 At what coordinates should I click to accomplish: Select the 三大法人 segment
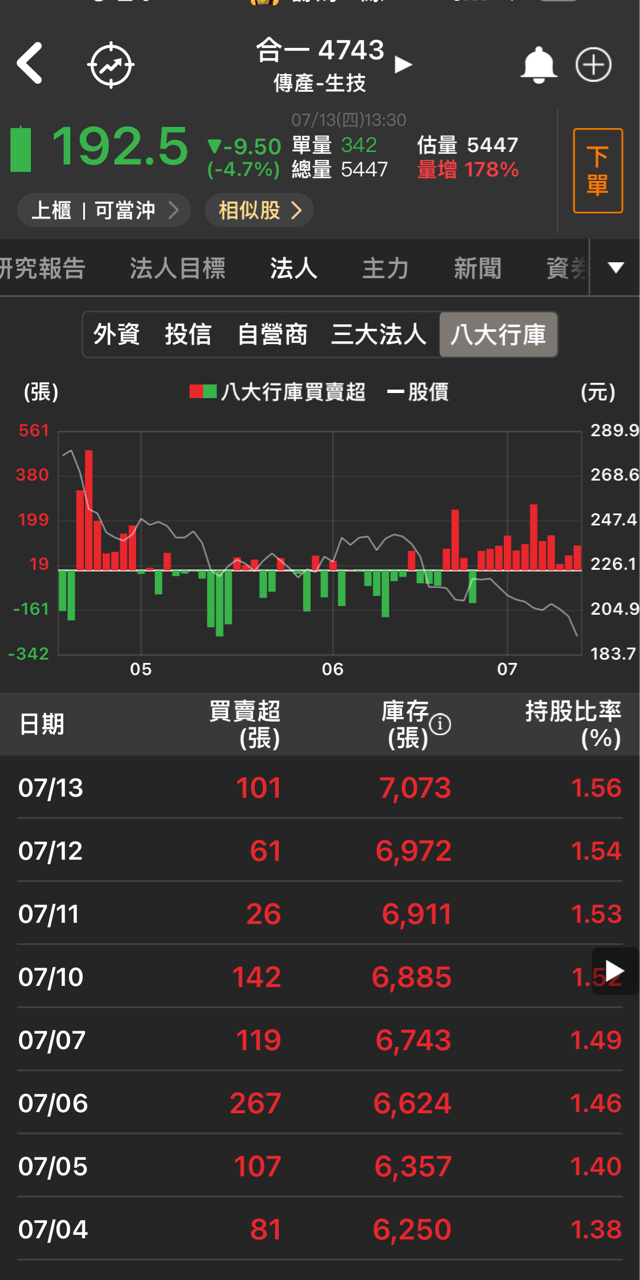coord(379,334)
